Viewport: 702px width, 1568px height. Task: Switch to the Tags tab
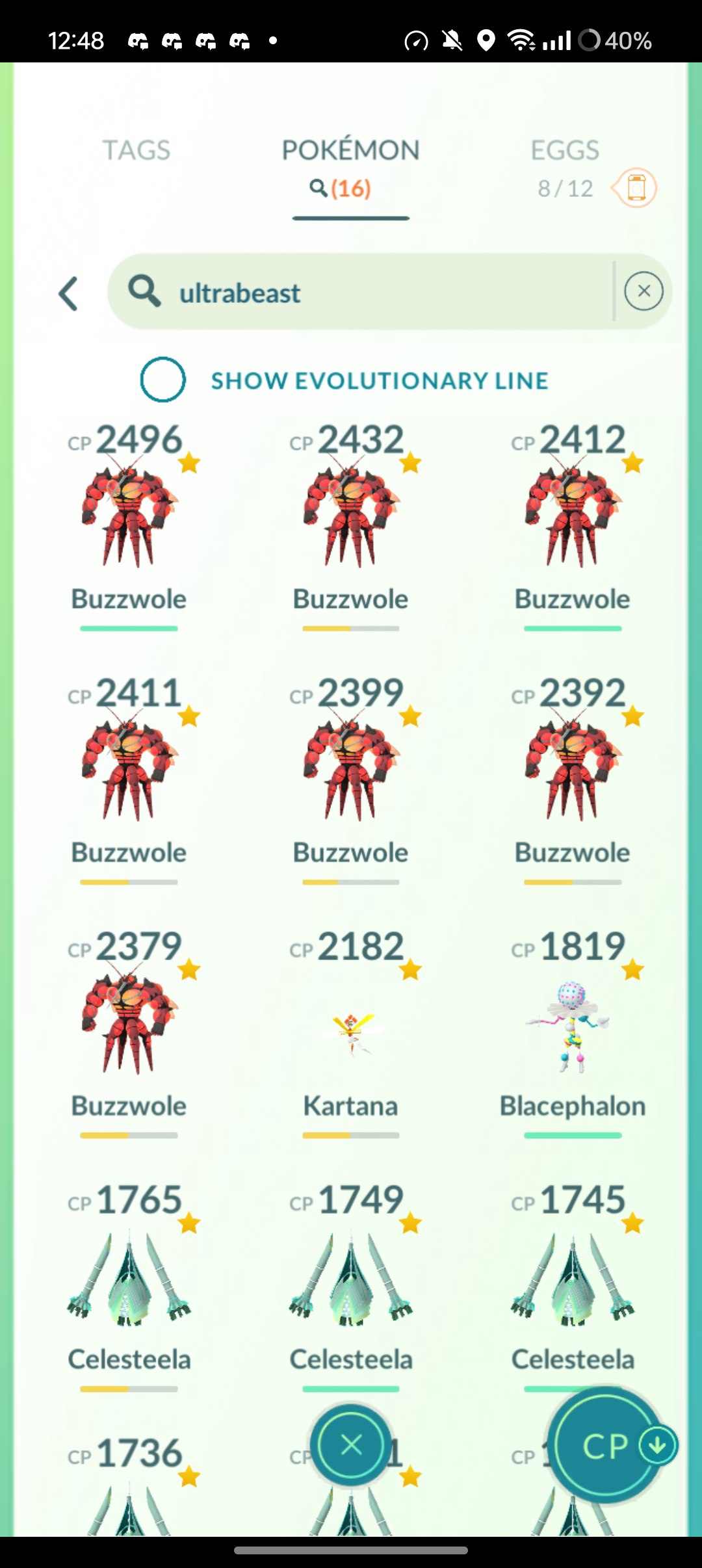pyautogui.click(x=136, y=151)
